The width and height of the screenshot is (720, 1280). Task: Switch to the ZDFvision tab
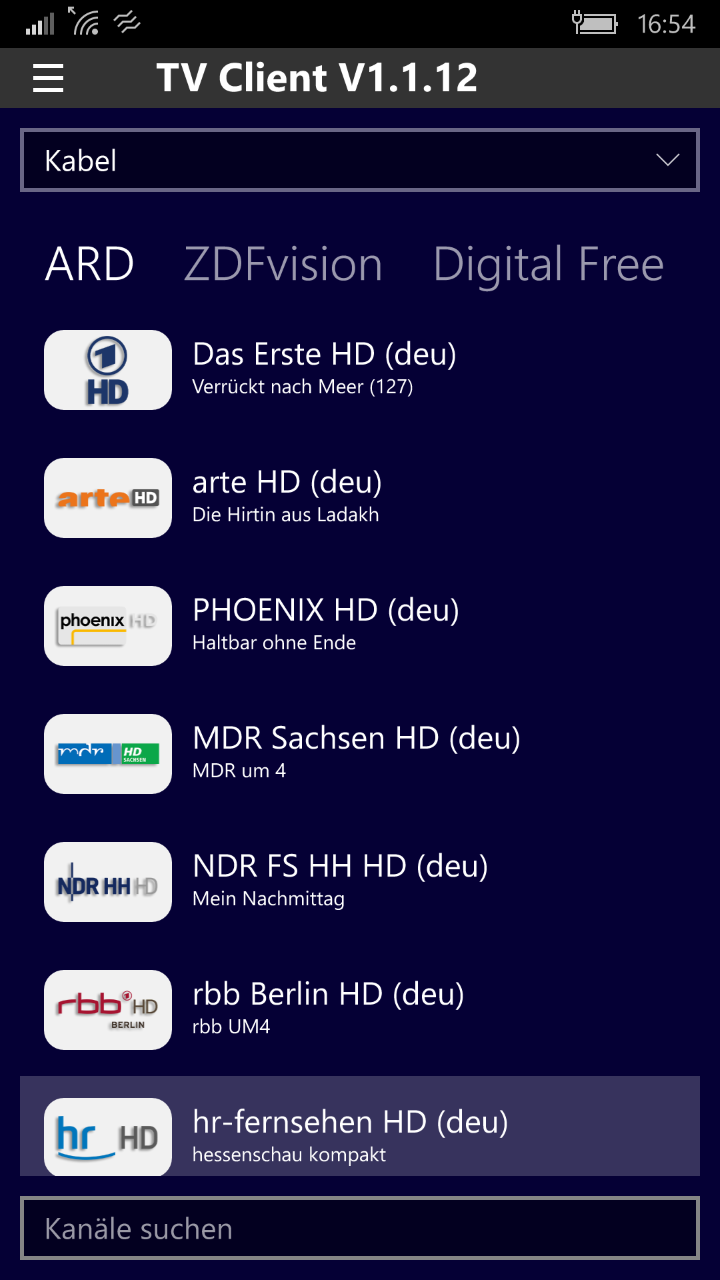(283, 265)
